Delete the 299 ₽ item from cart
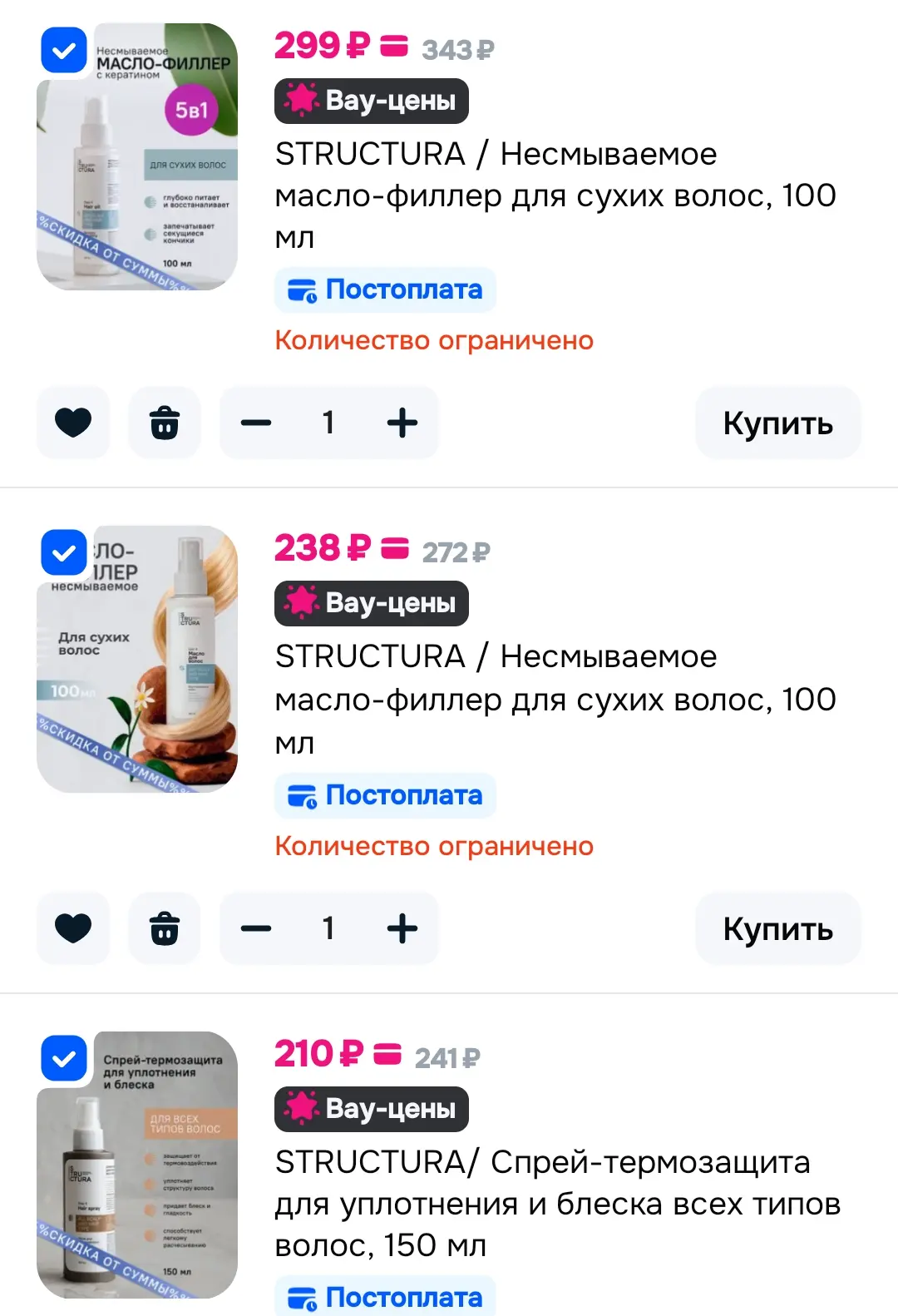The height and width of the screenshot is (1316, 898). [x=165, y=423]
